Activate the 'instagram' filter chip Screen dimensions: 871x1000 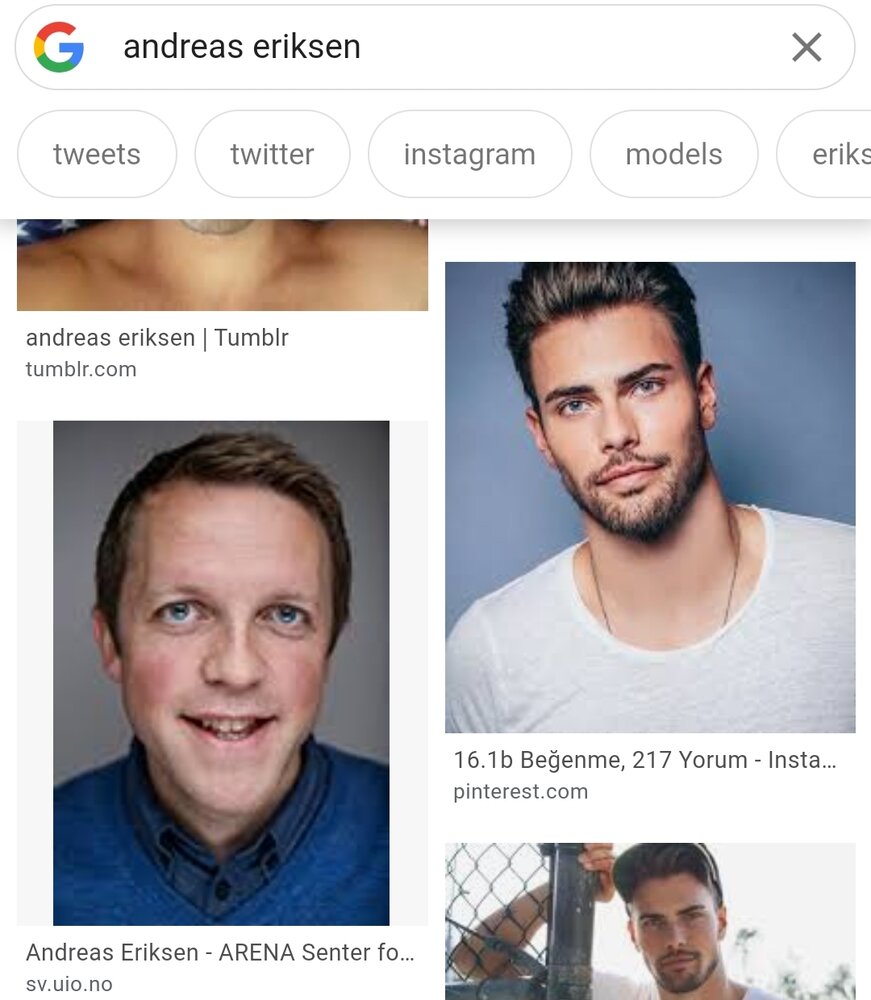pos(469,154)
